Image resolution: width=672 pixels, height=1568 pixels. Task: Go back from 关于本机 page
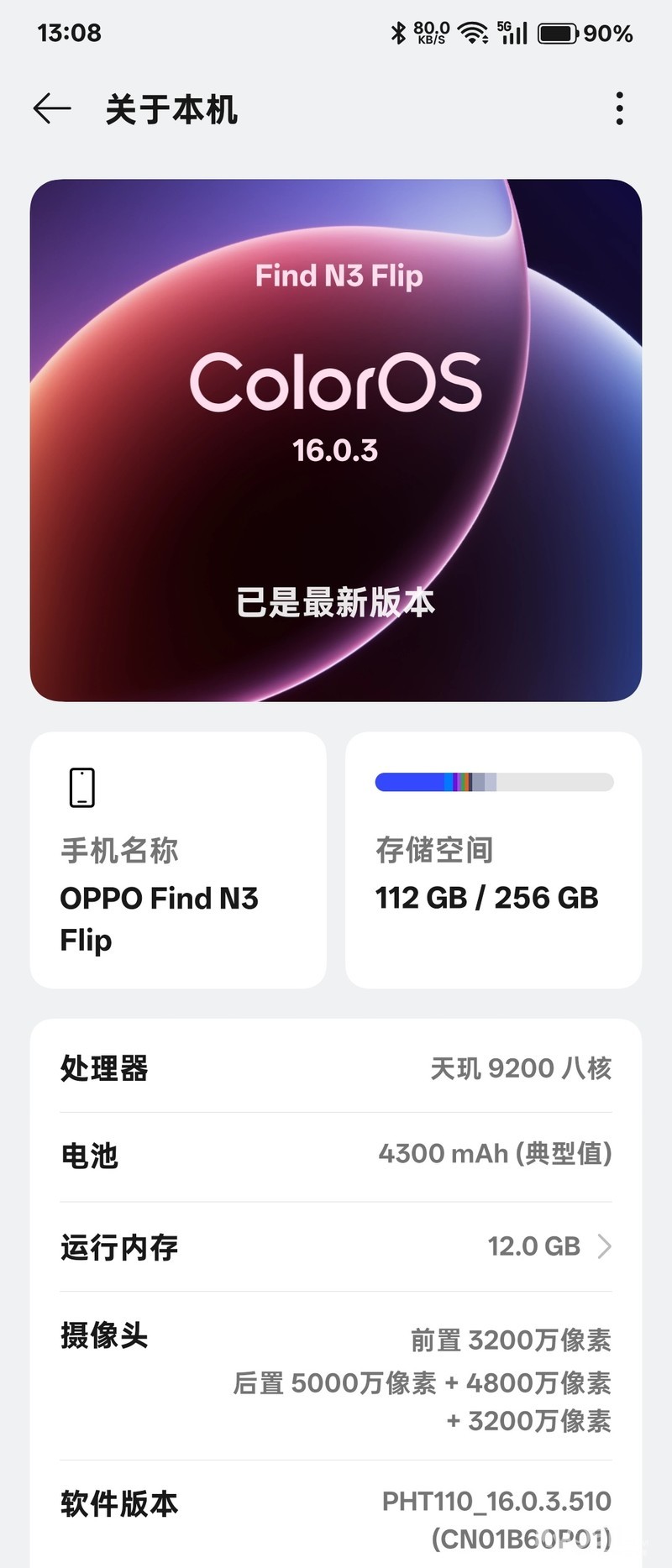[x=52, y=109]
